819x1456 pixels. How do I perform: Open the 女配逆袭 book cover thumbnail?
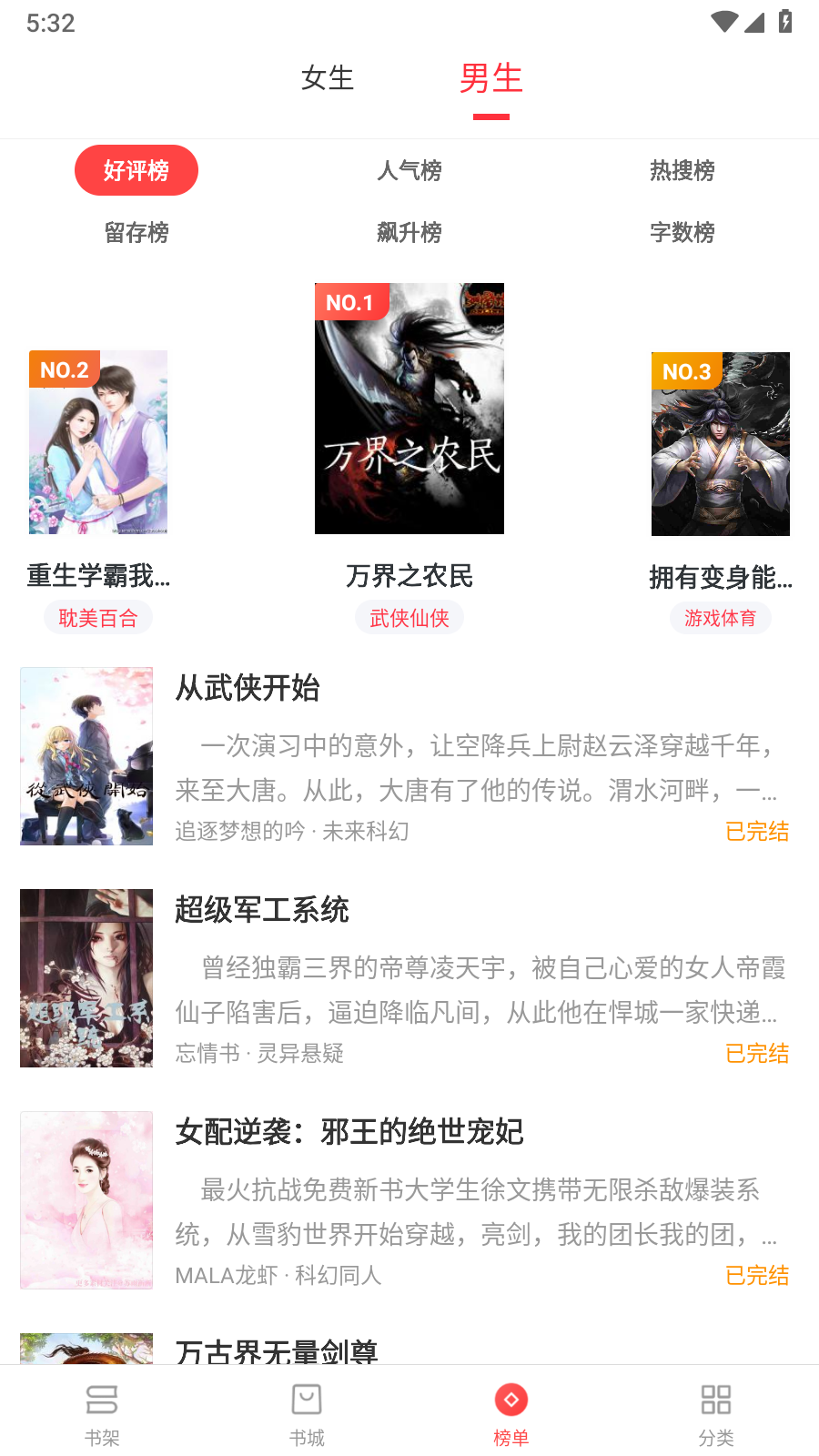coord(86,1199)
